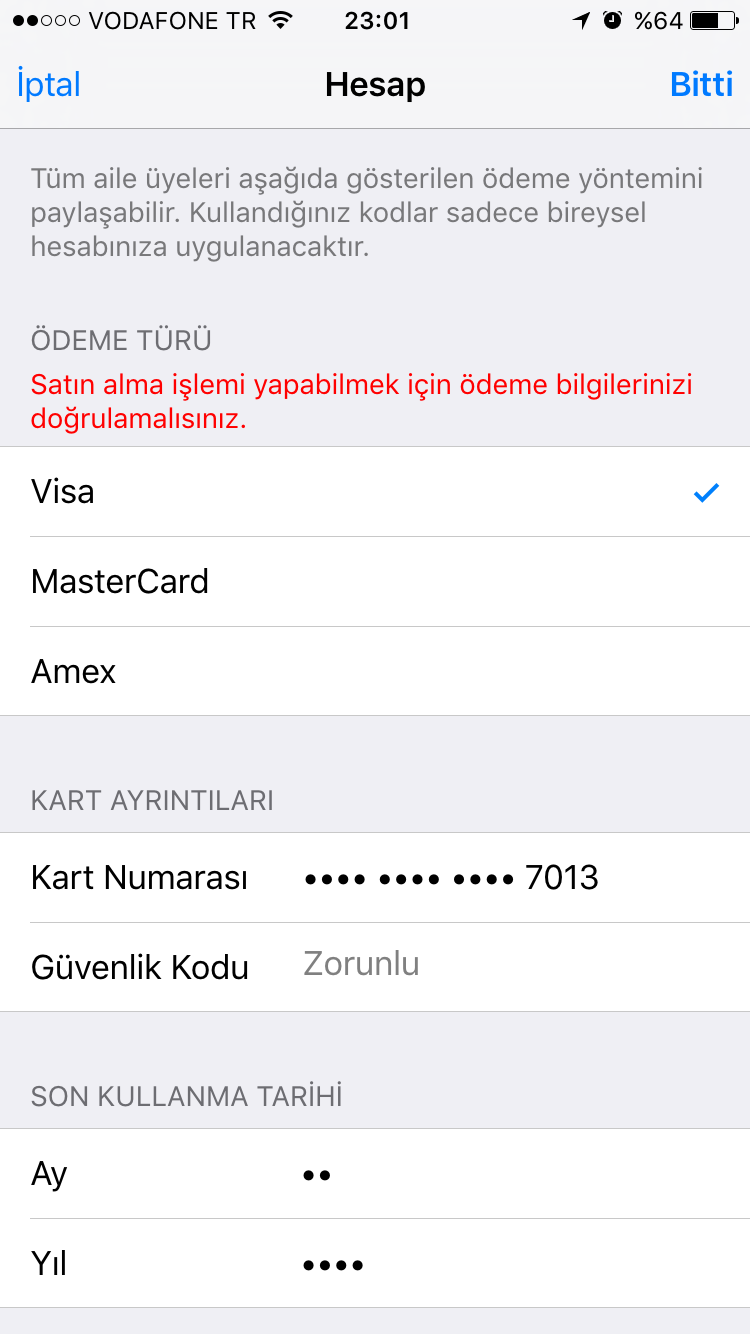This screenshot has width=750, height=1334.
Task: Pick Amex as payment type
Action: click(x=375, y=671)
